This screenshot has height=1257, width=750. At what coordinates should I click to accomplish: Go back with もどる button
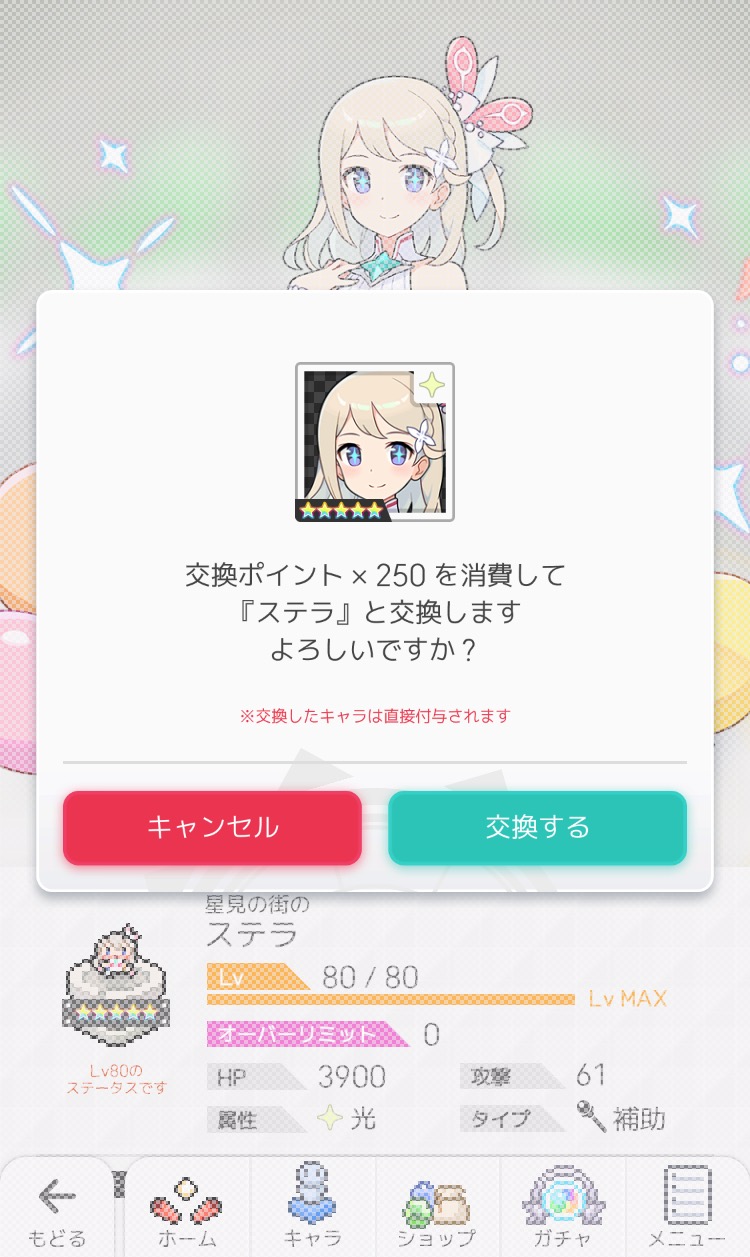coord(57,1208)
